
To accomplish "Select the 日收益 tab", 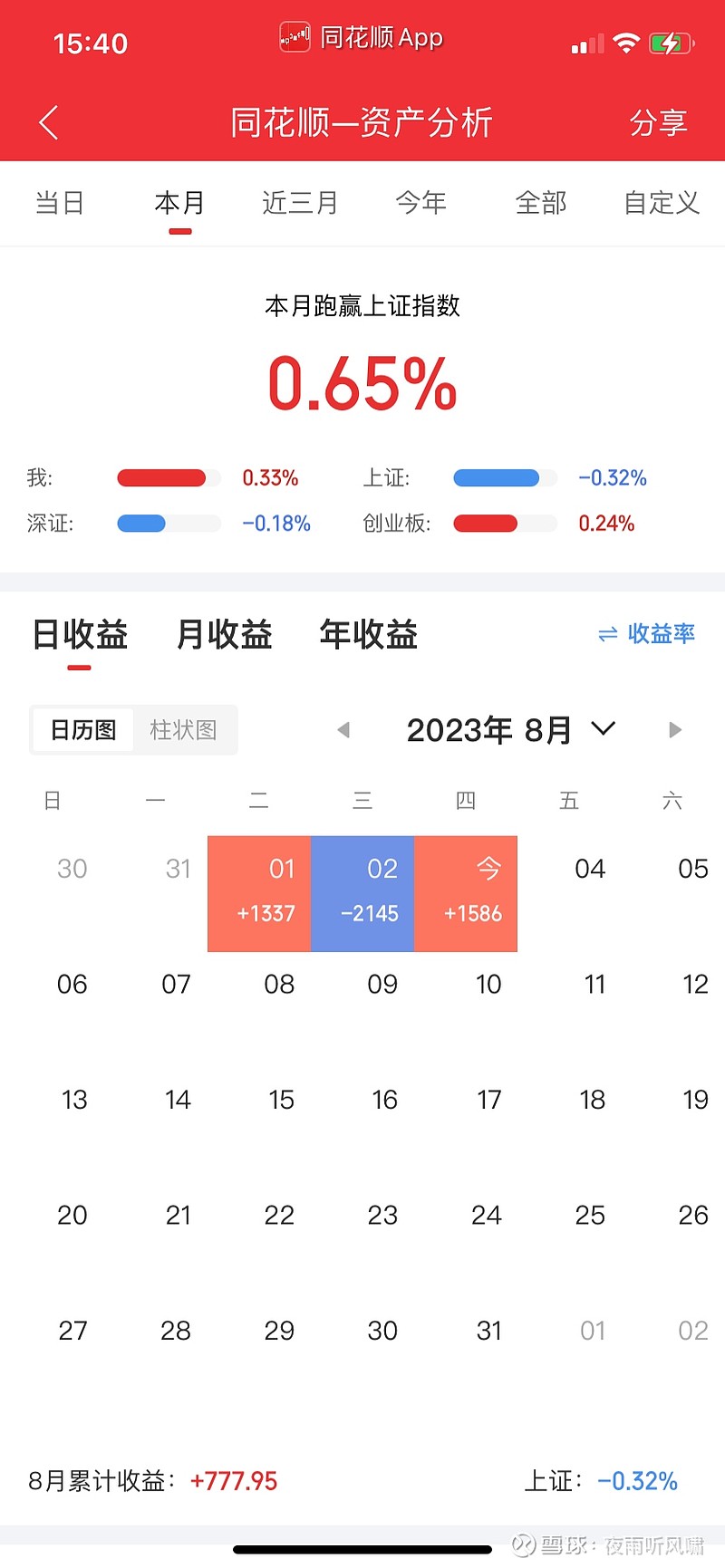I will (80, 634).
